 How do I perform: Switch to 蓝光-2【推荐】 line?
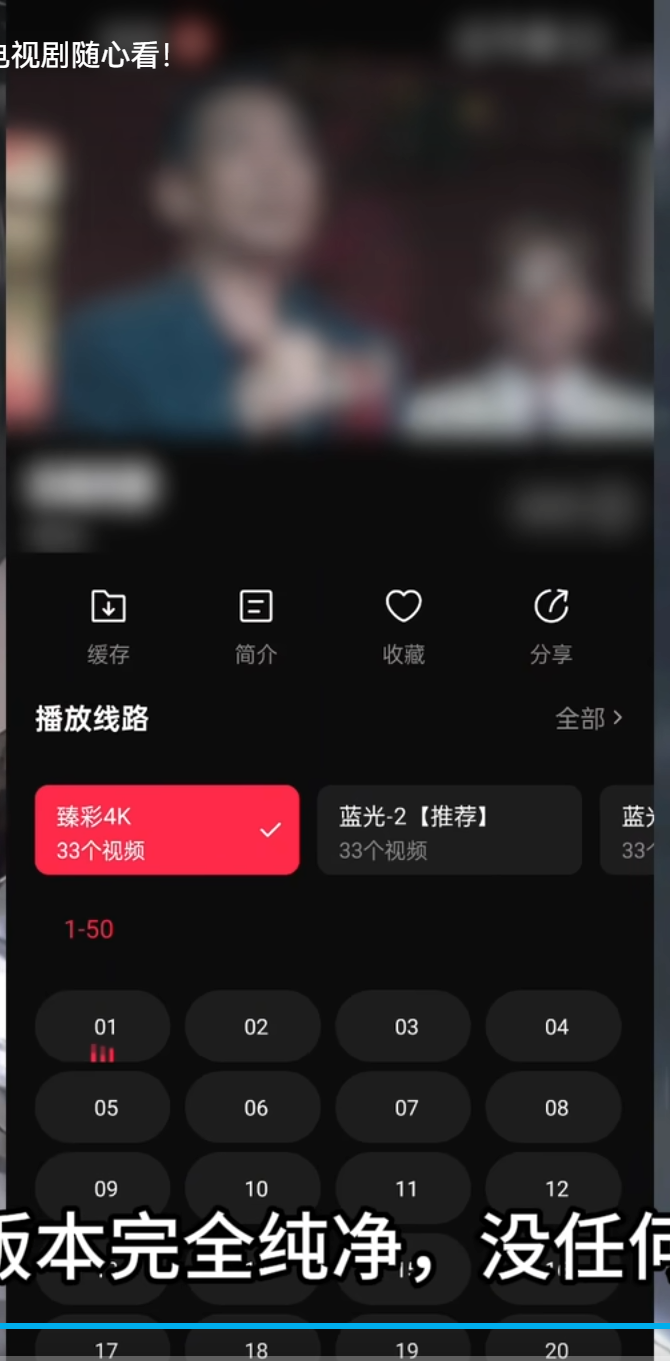[449, 830]
